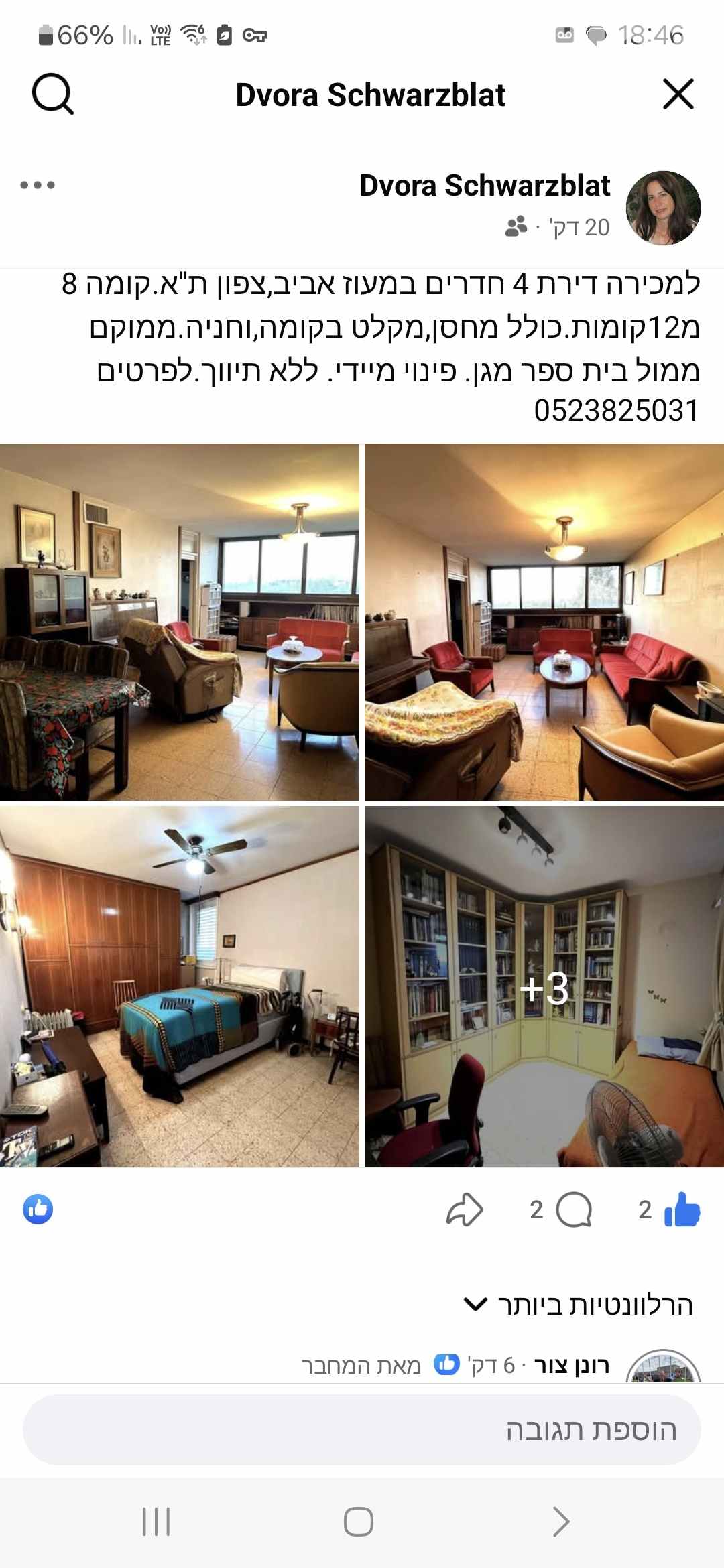Open commenter רונן צור's profile
This screenshot has height=1568, width=724.
572,1365
